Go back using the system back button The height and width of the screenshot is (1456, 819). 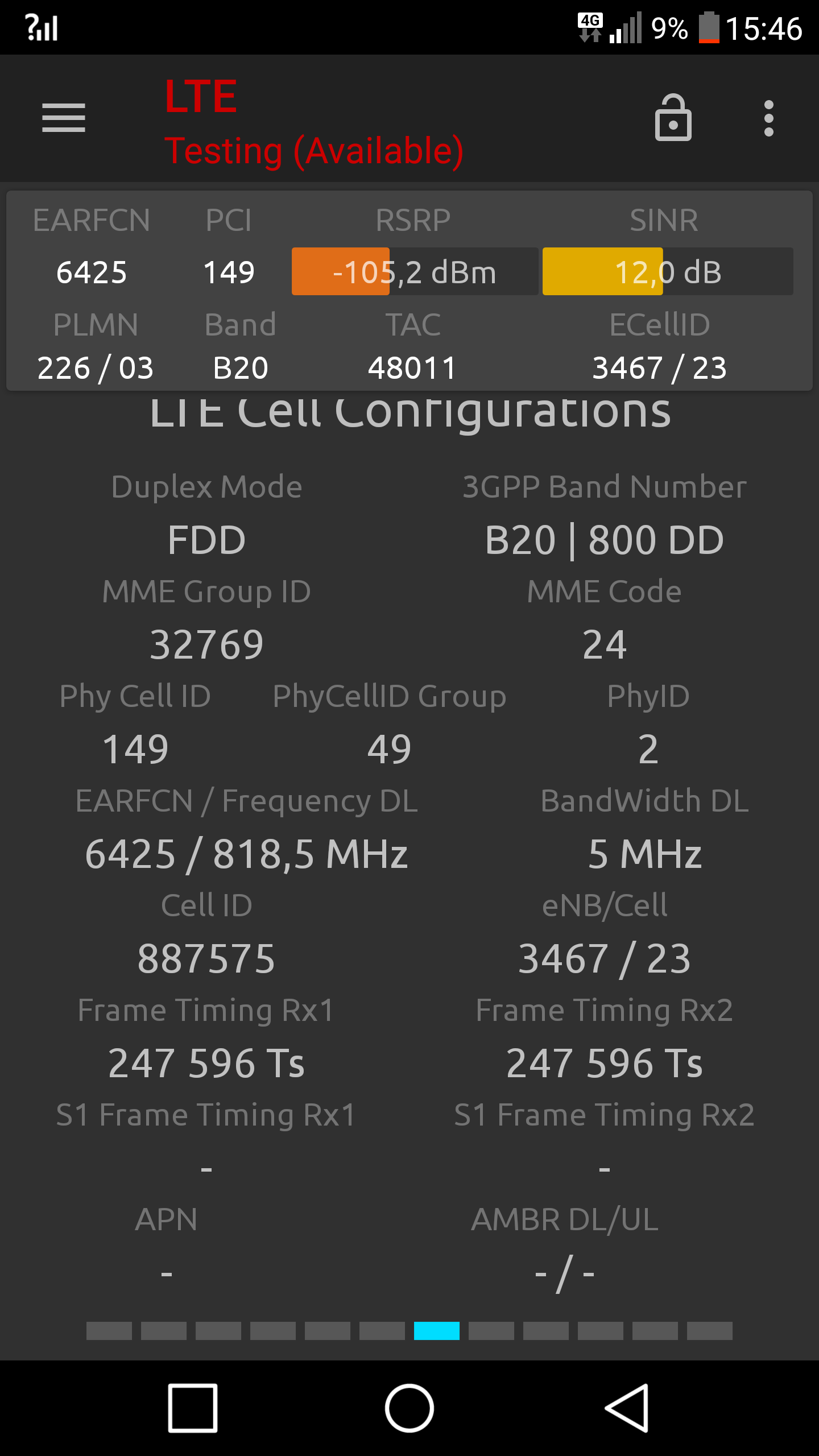(627, 1408)
